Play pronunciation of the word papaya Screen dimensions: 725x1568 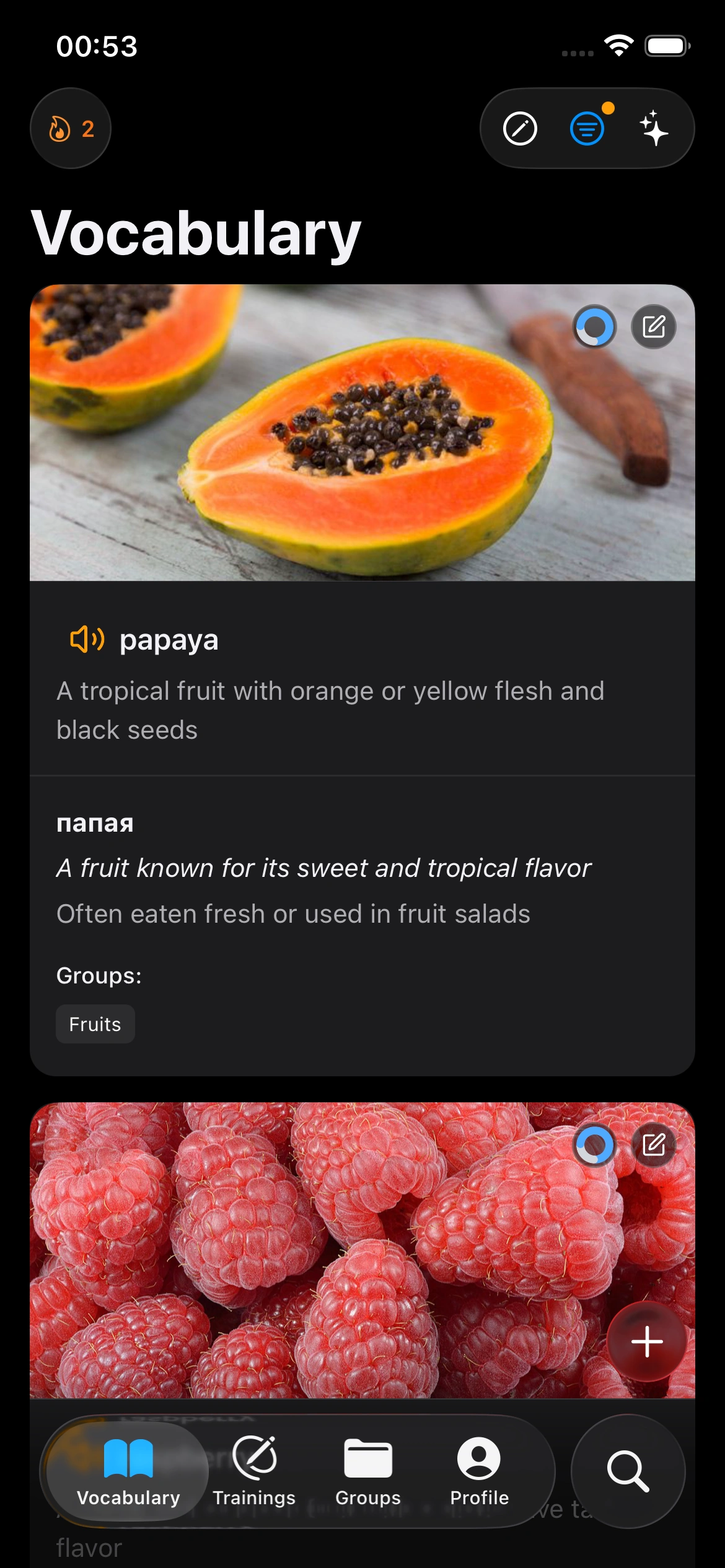(x=86, y=640)
